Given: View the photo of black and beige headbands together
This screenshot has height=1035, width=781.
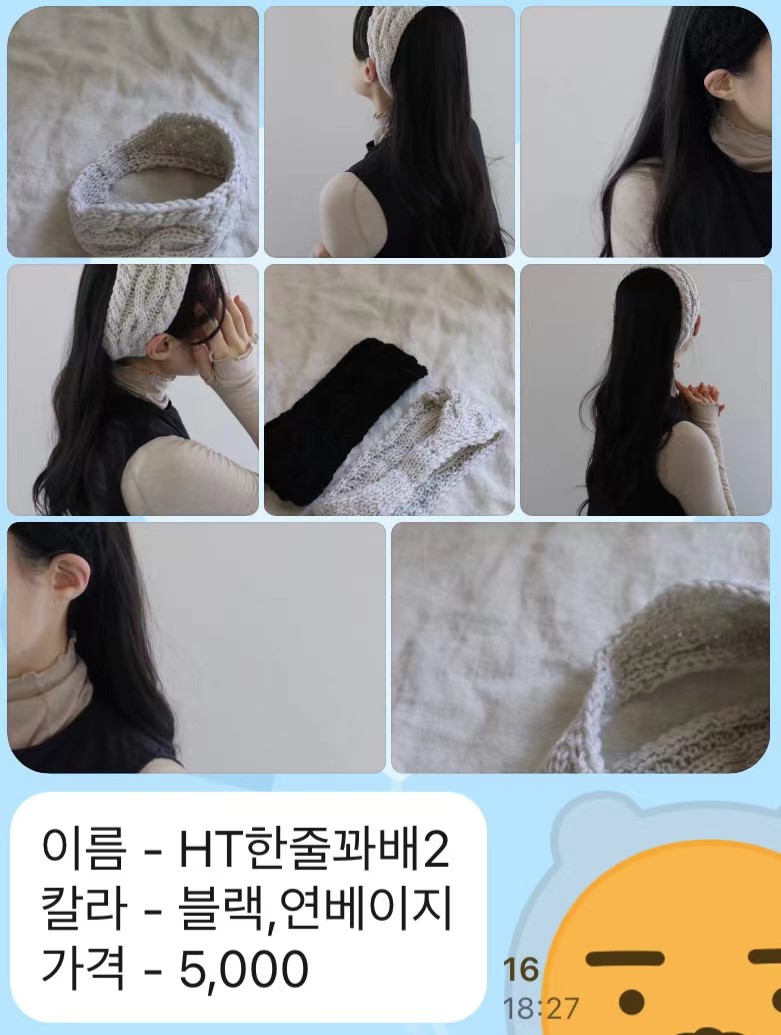Looking at the screenshot, I should pyautogui.click(x=389, y=389).
